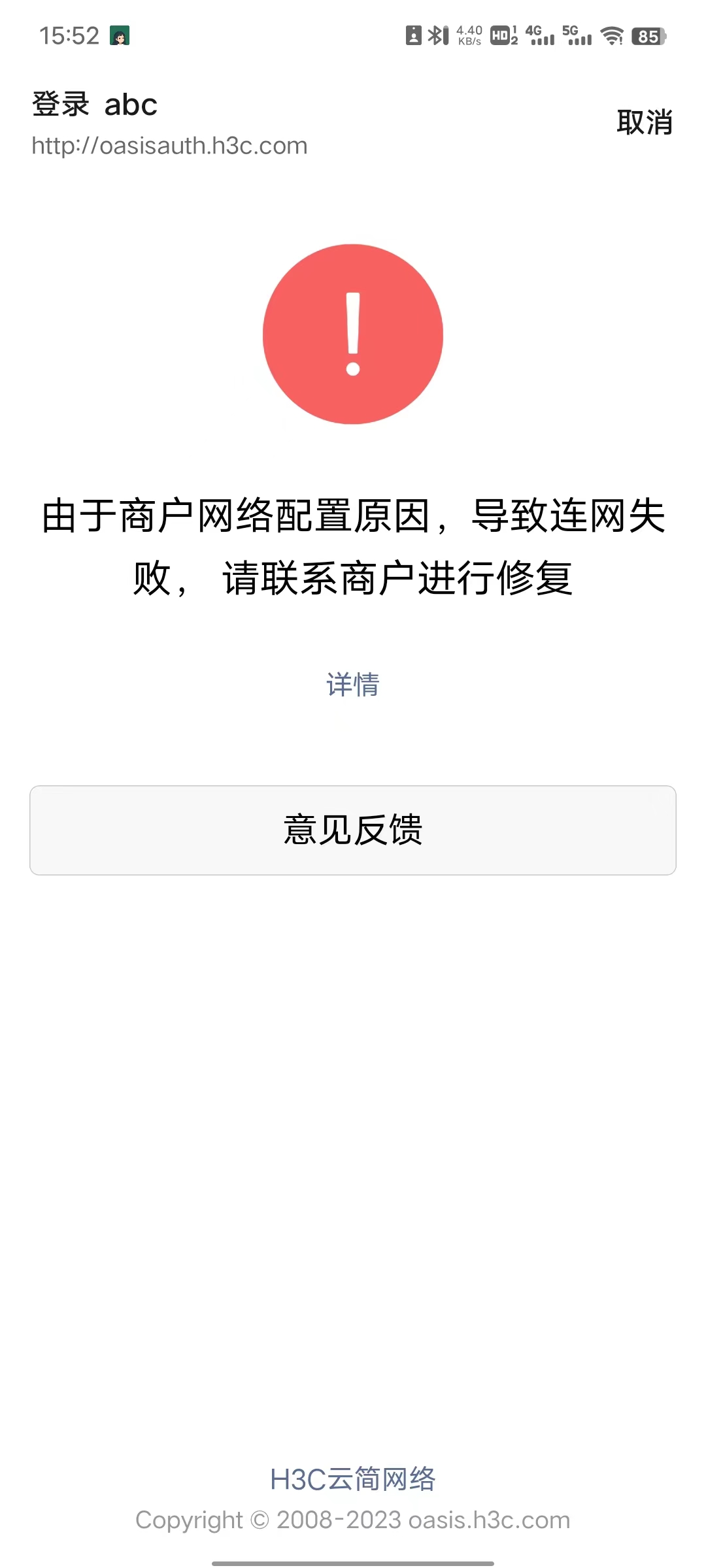Open the 详情 details link

pos(353,685)
